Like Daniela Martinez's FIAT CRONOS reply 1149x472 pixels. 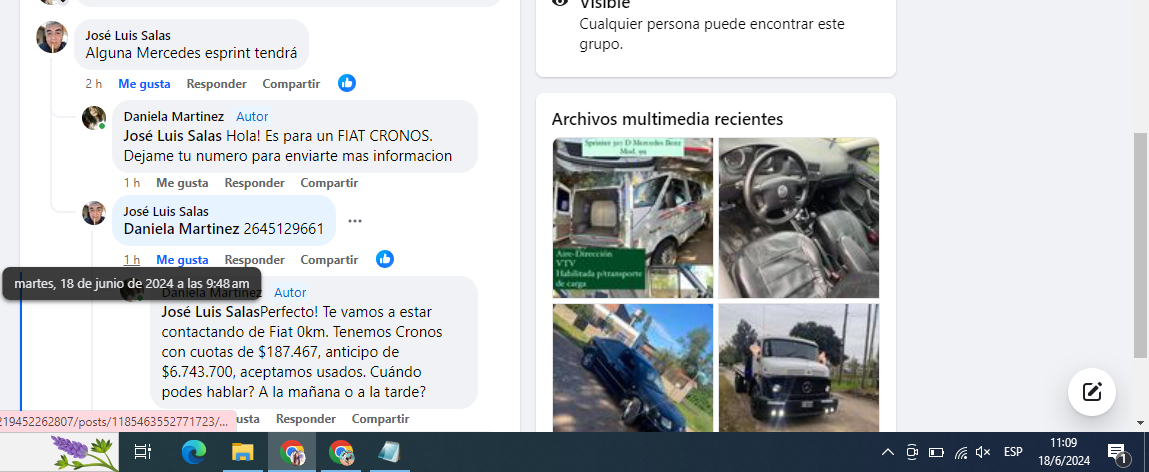point(182,183)
